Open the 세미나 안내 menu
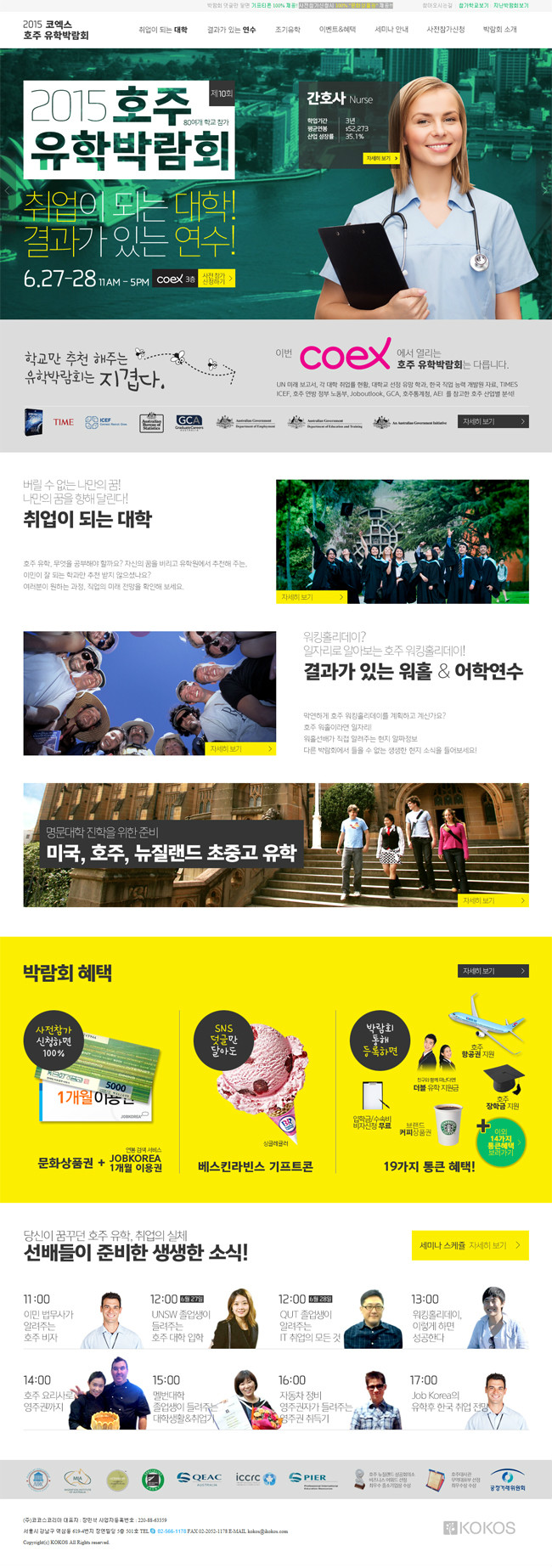552x1568 pixels. 391,30
